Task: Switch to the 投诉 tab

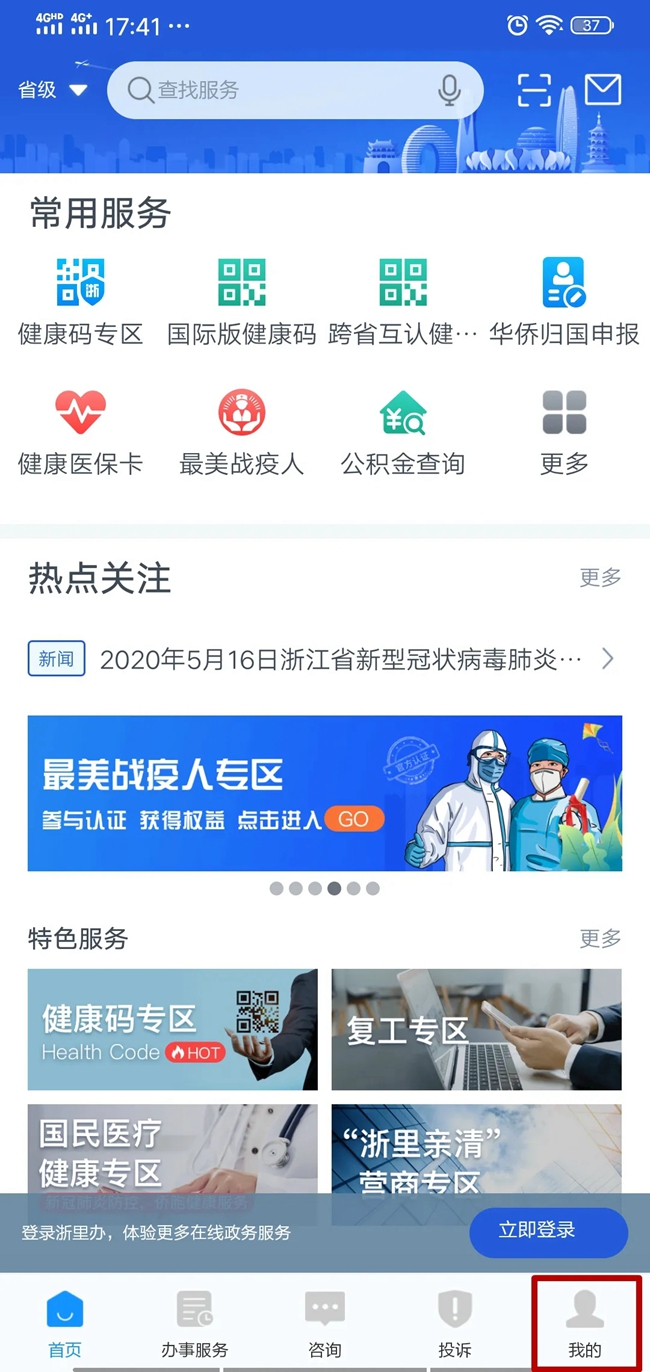Action: (455, 1324)
